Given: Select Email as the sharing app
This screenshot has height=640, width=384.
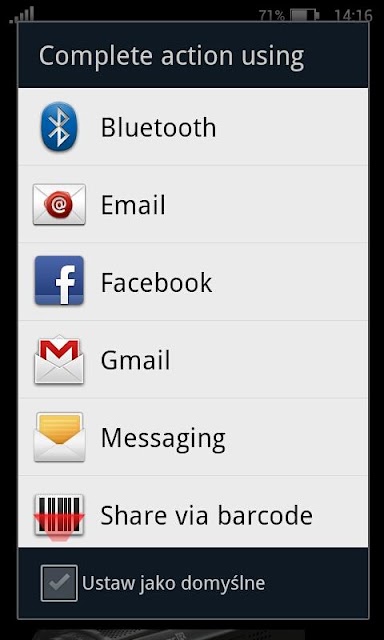Looking at the screenshot, I should [x=193, y=204].
